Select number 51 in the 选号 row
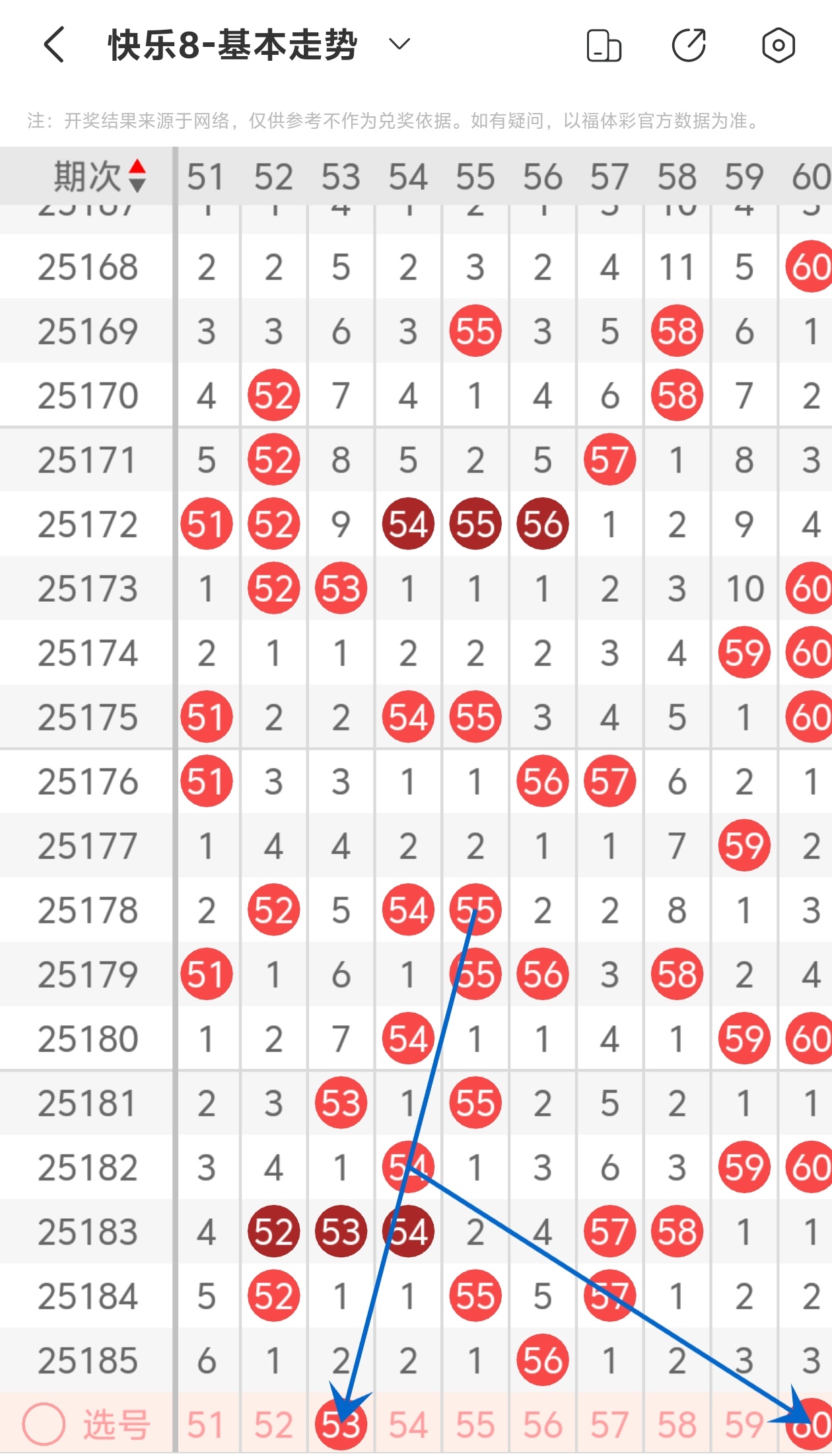The height and width of the screenshot is (1456, 832). click(x=206, y=1424)
